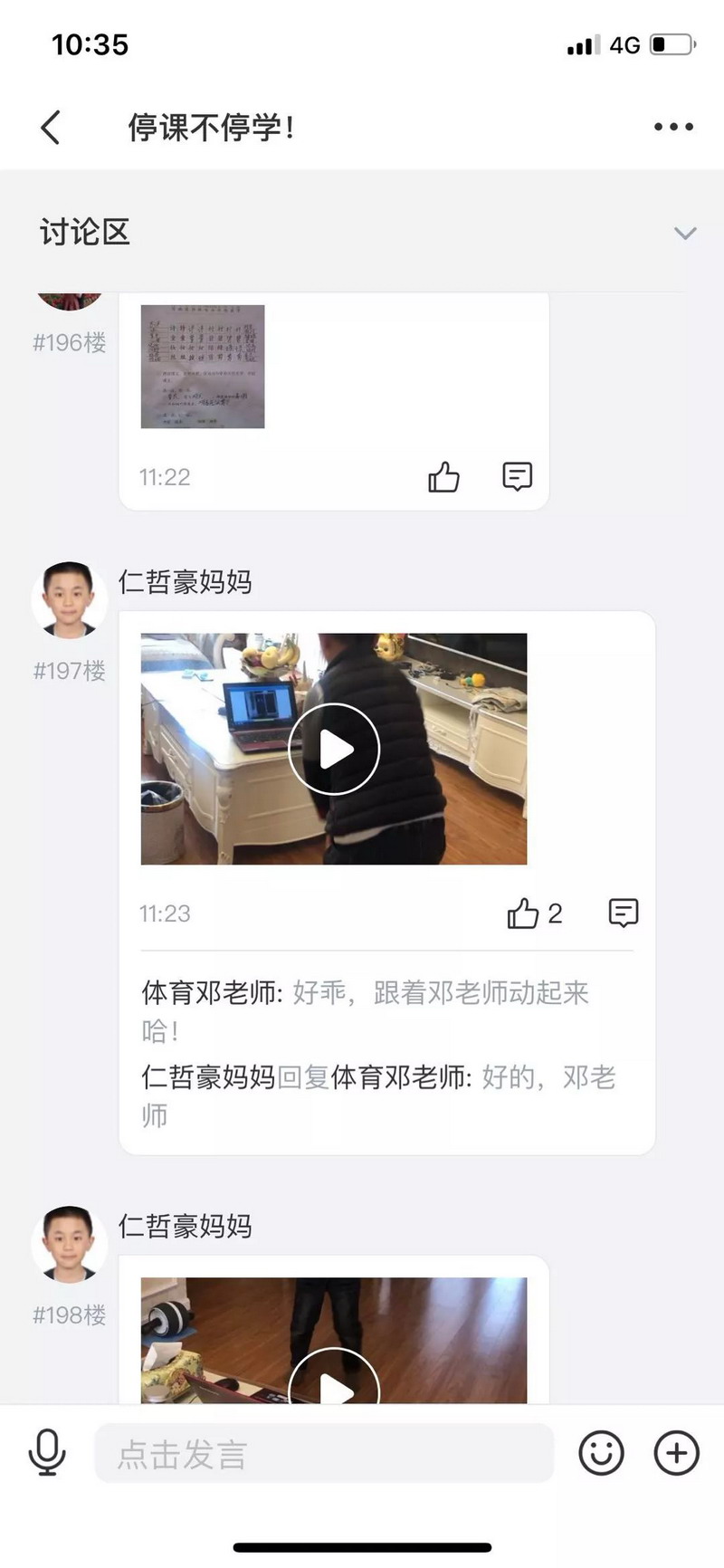
Task: Open the three-dot overflow menu
Action: (673, 128)
